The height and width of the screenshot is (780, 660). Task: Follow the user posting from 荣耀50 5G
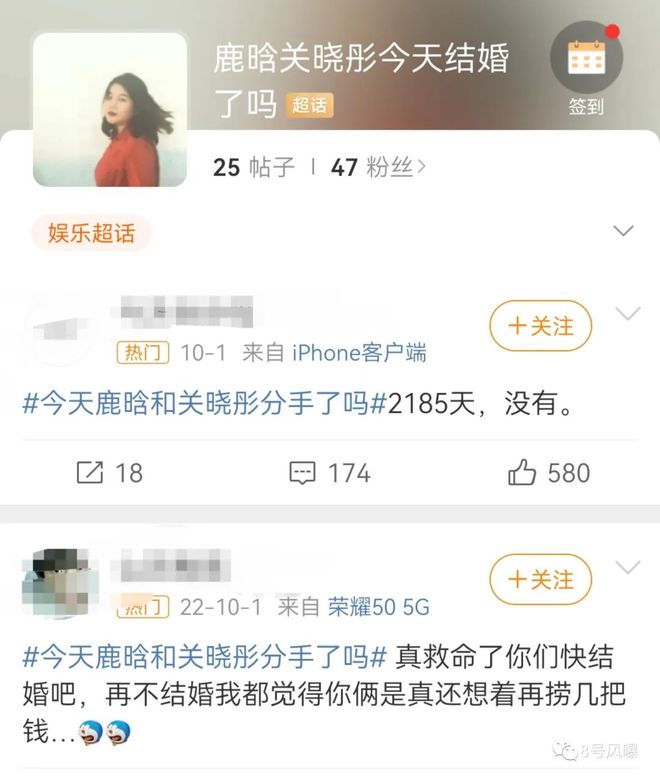[540, 579]
